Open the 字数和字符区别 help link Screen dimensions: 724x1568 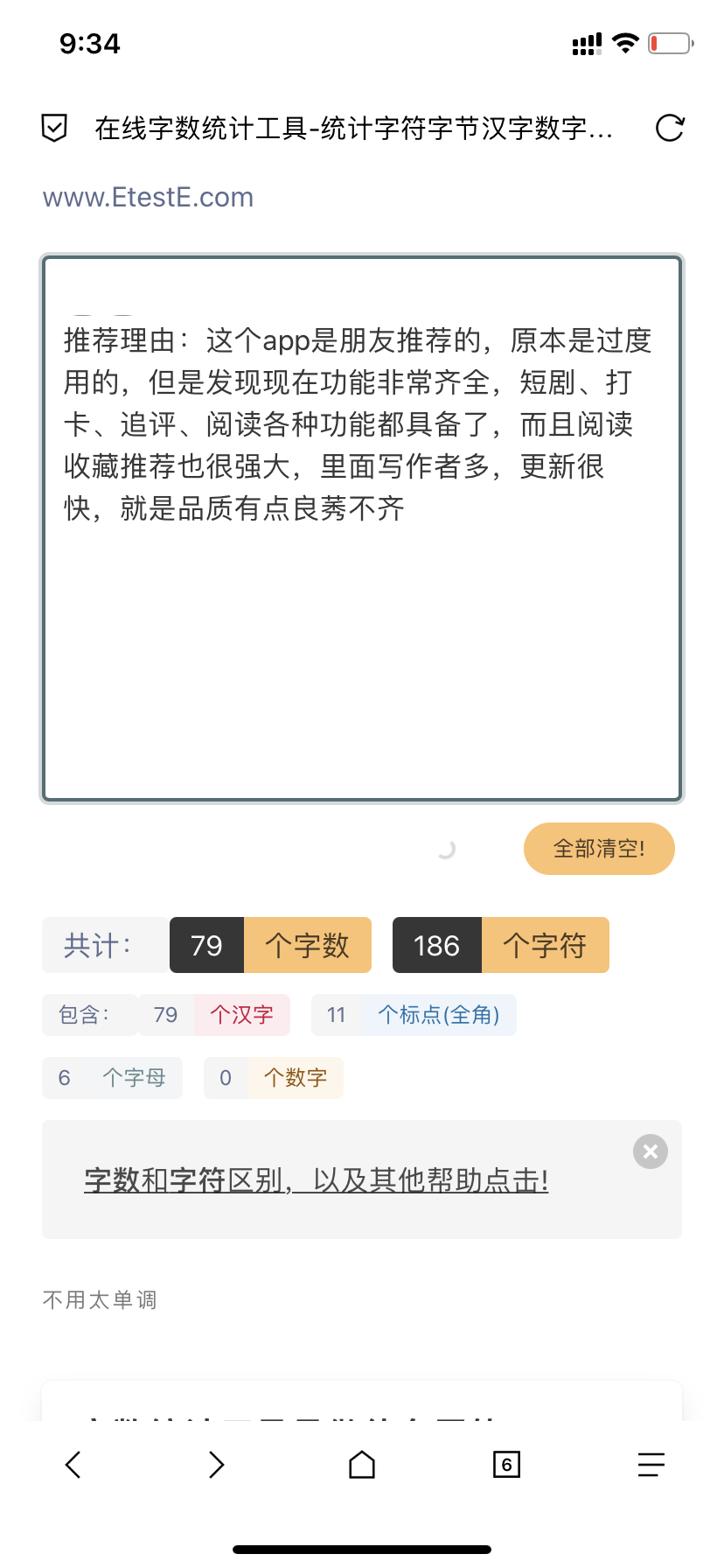317,1180
